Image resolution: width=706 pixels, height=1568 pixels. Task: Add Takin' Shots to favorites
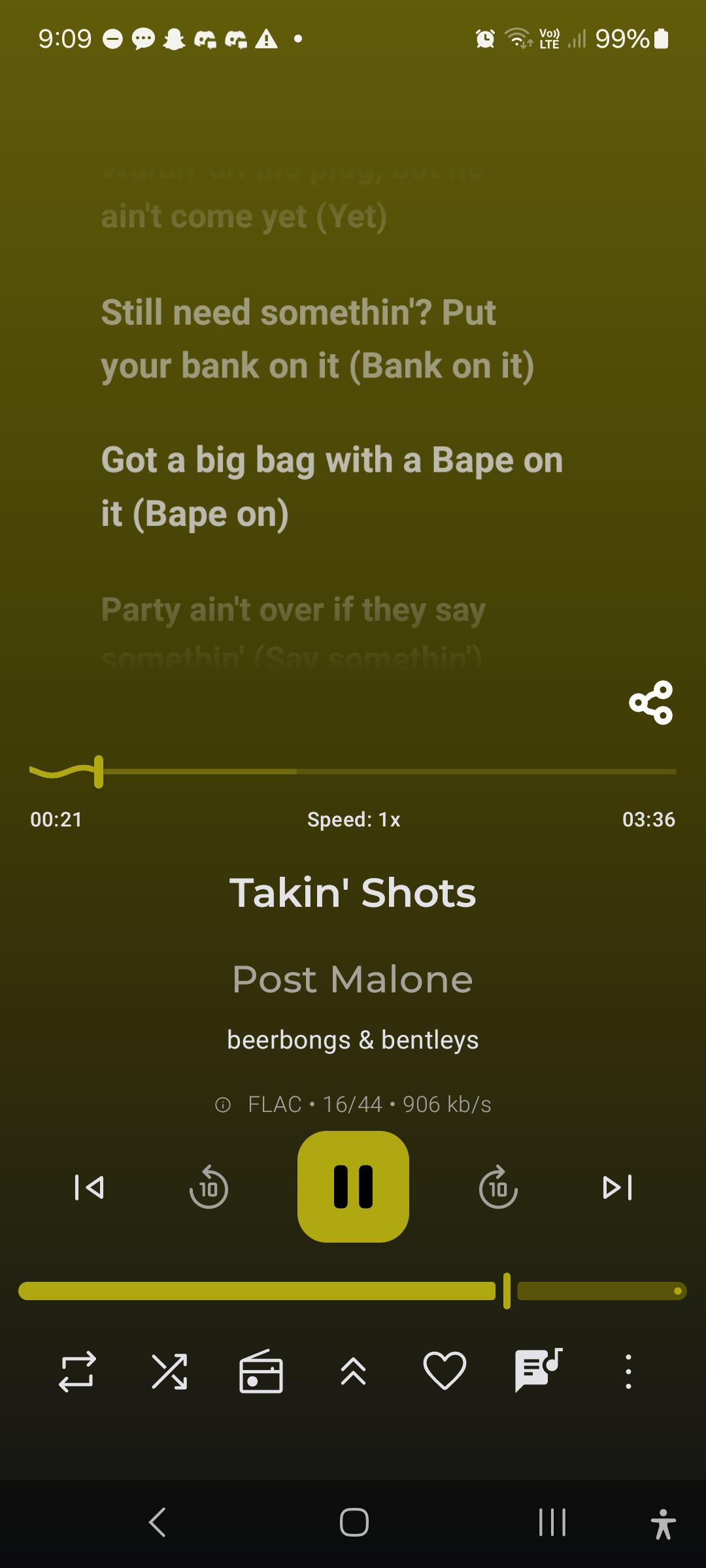445,1371
